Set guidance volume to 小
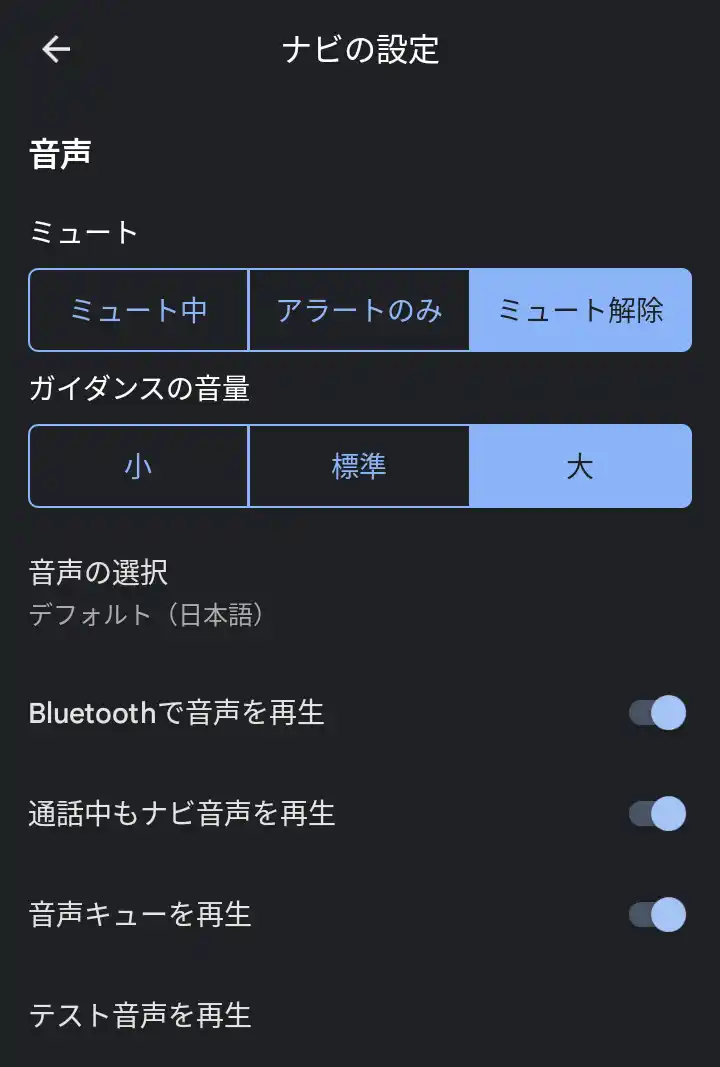 [x=138, y=465]
